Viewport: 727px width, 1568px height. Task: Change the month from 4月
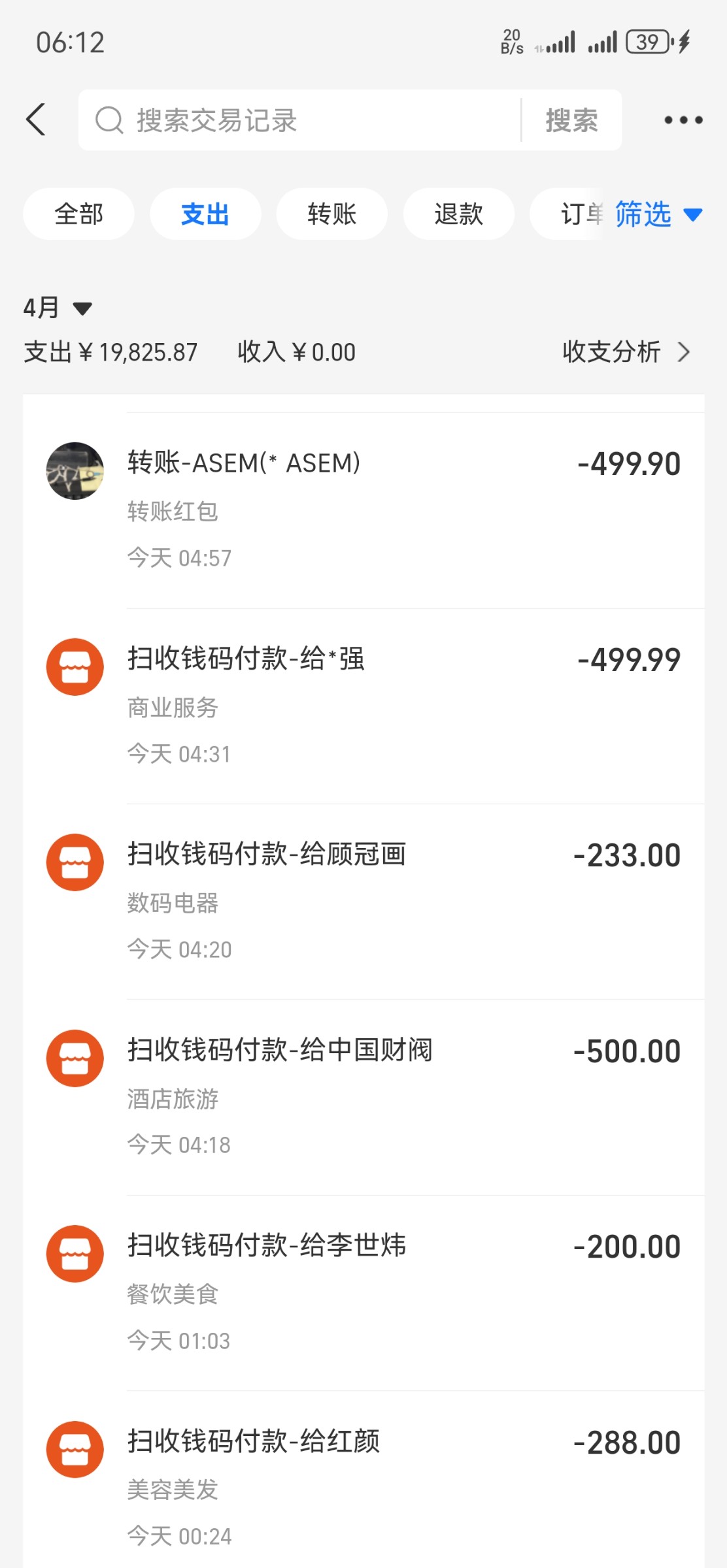point(58,308)
